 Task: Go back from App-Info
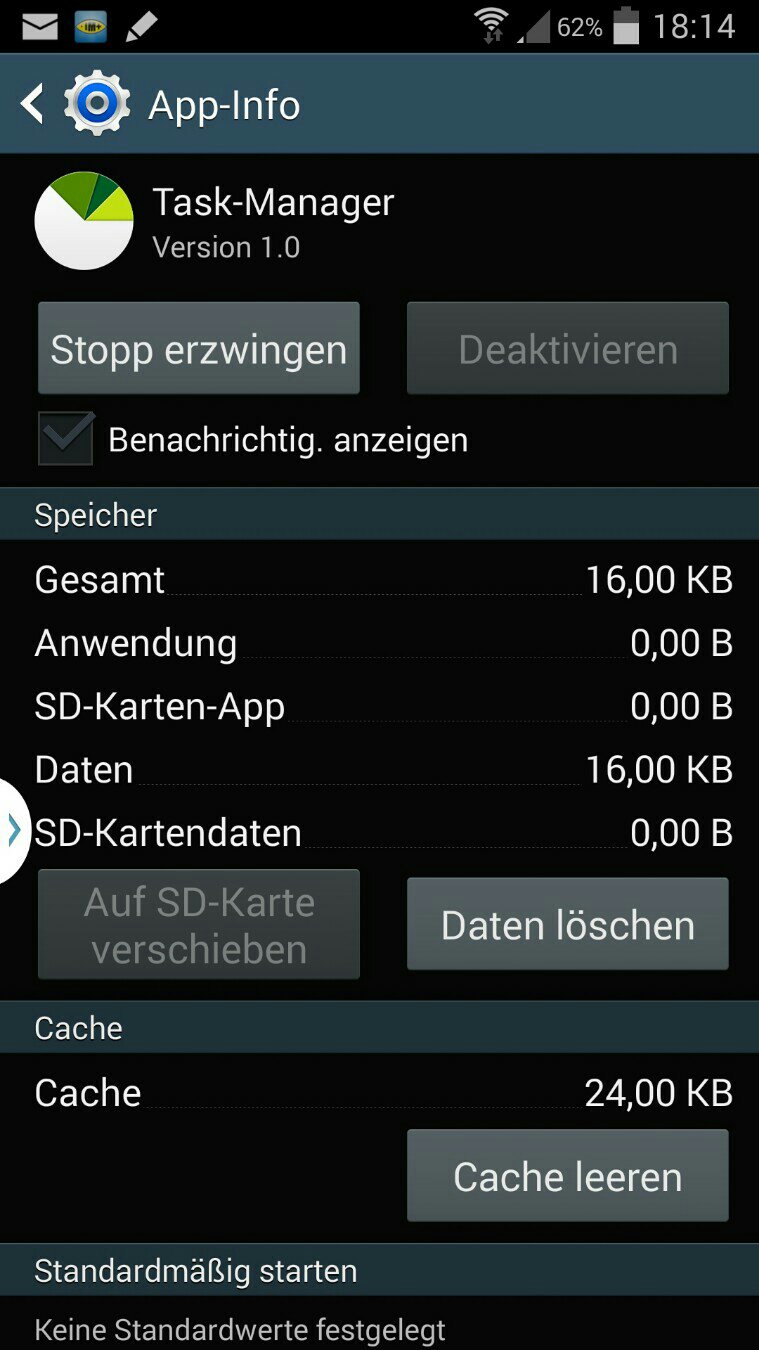[x=34, y=104]
